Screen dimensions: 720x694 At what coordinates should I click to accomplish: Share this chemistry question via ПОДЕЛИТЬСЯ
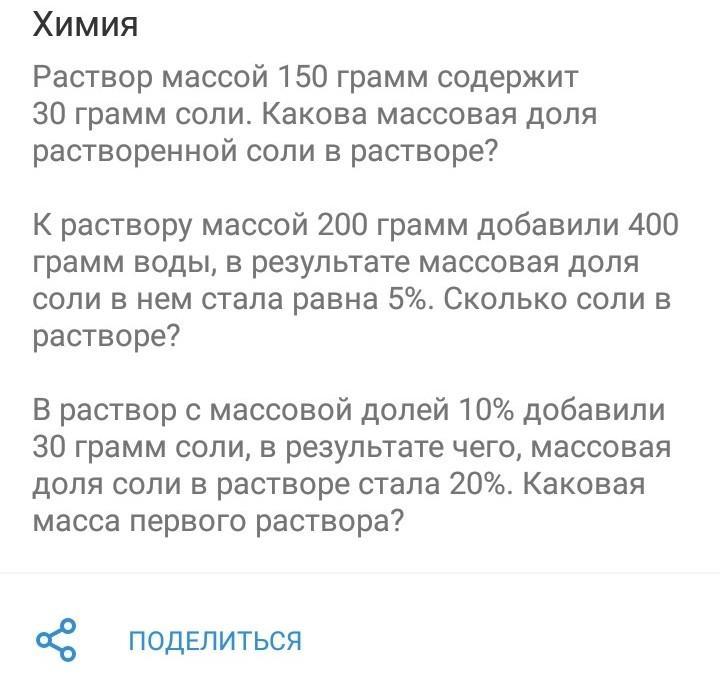[x=214, y=640]
